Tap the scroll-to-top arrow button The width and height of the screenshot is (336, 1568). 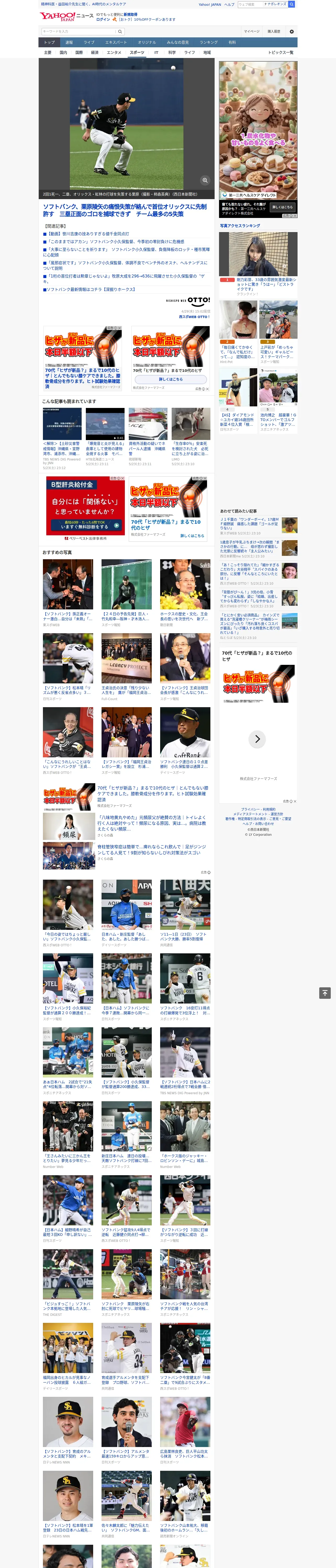coord(325,993)
